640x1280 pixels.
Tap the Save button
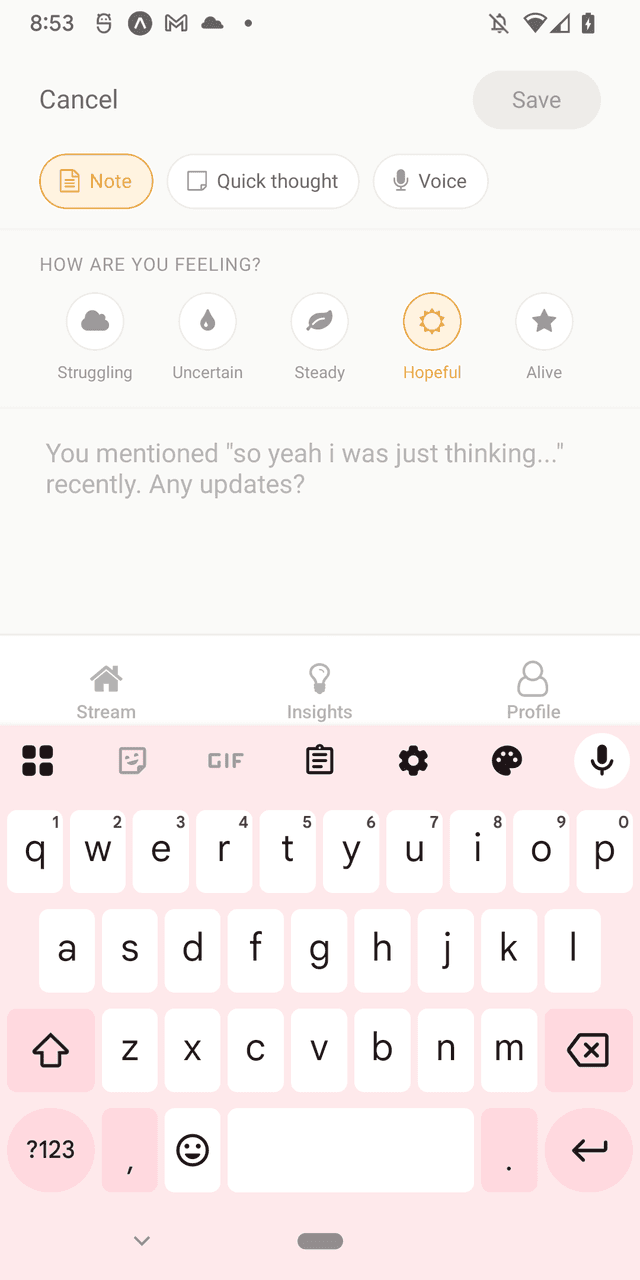(536, 100)
